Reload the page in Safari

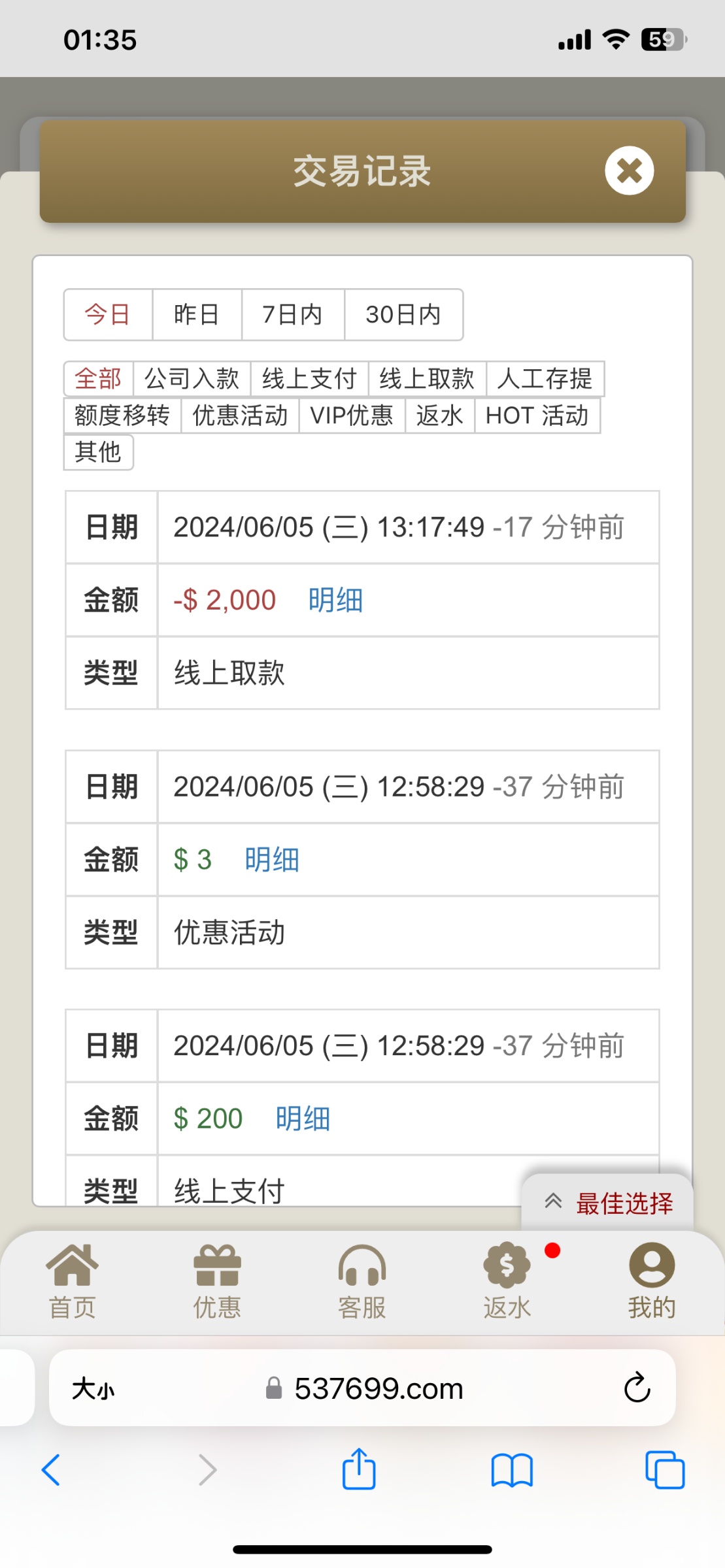click(x=637, y=1388)
